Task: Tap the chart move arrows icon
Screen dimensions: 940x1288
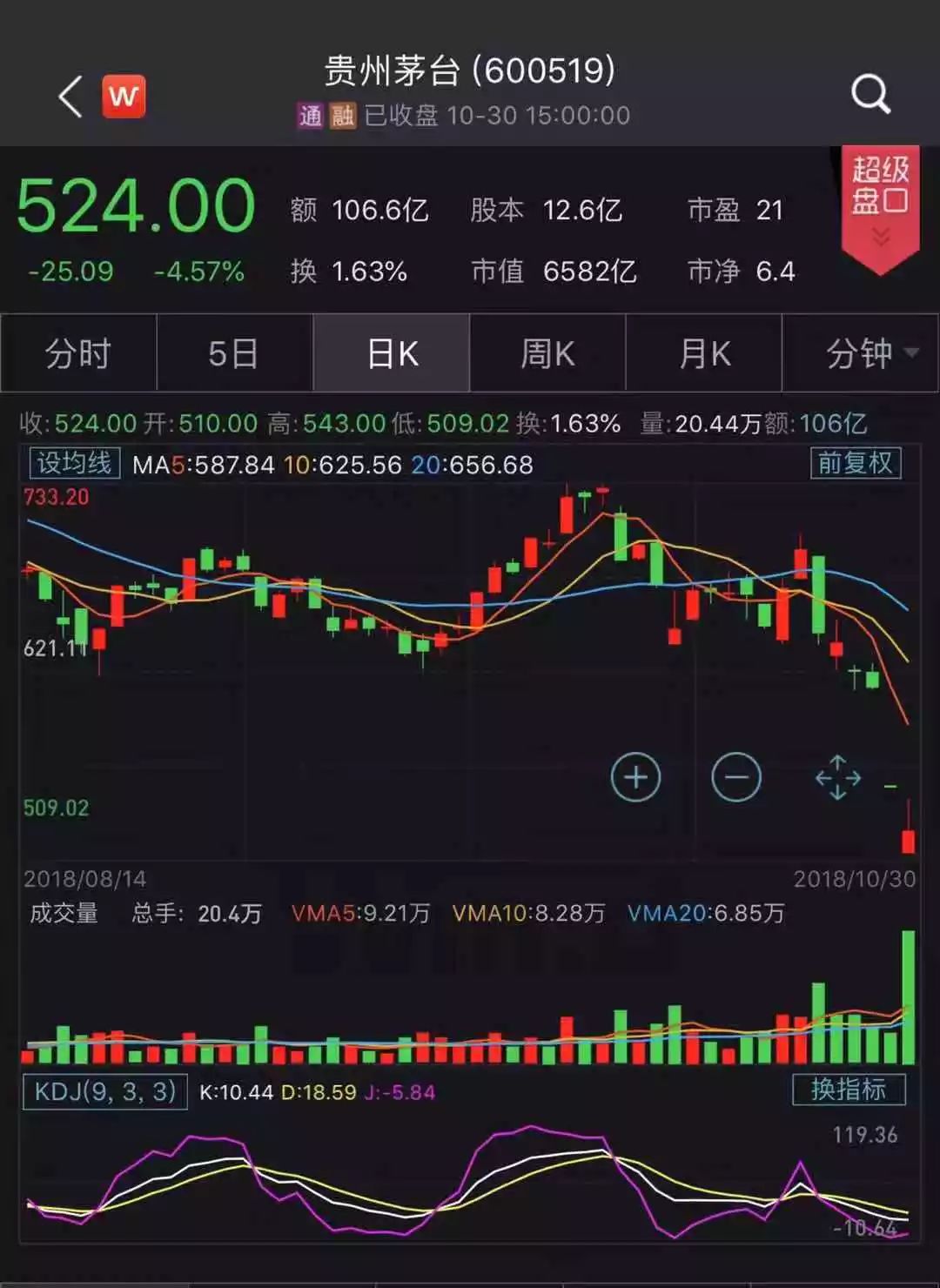Action: 837,777
